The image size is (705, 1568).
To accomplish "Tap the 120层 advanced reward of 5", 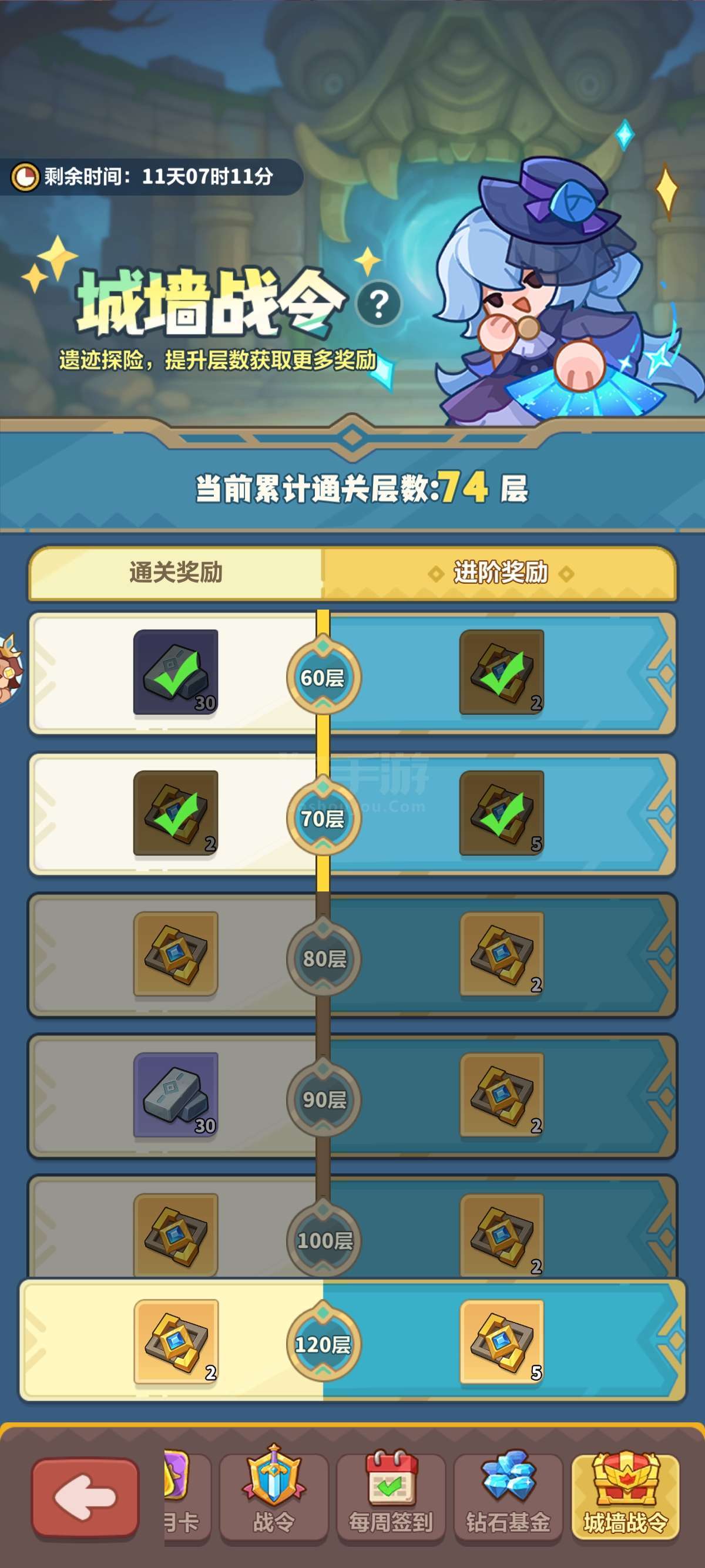I will tap(502, 1341).
